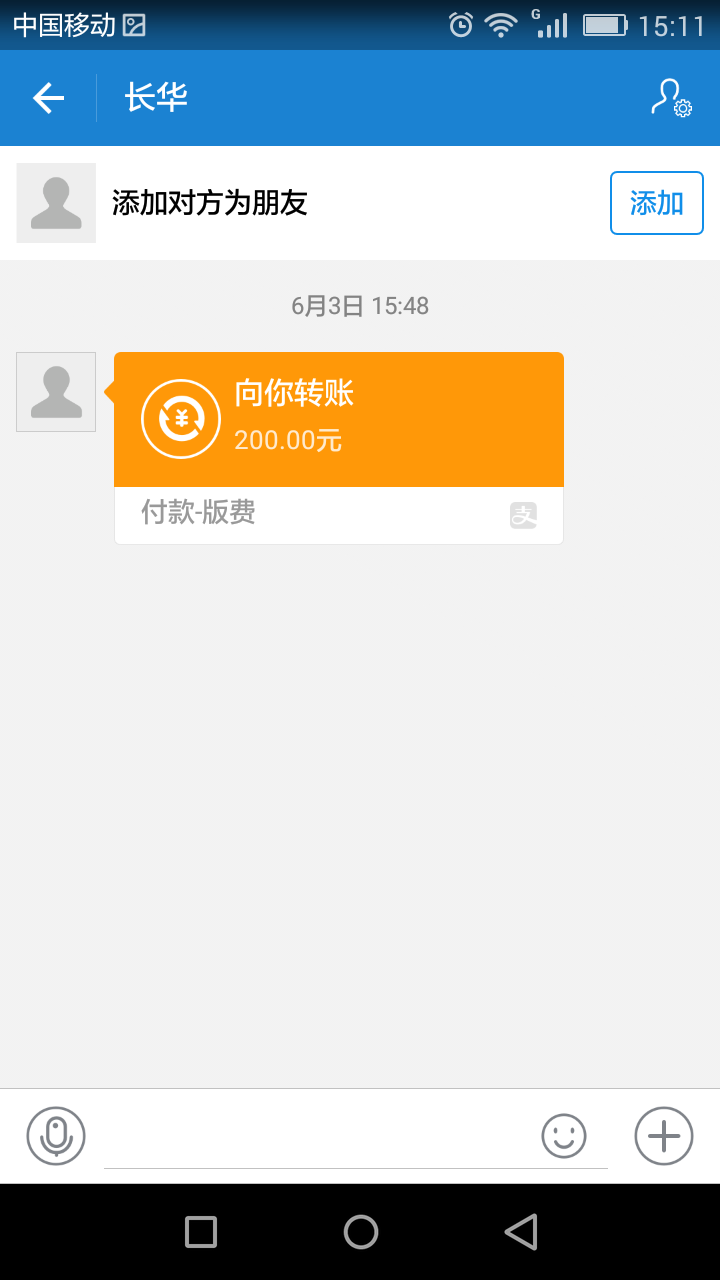Viewport: 720px width, 1280px height.
Task: Tap the back triangle navigation button
Action: [520, 1232]
